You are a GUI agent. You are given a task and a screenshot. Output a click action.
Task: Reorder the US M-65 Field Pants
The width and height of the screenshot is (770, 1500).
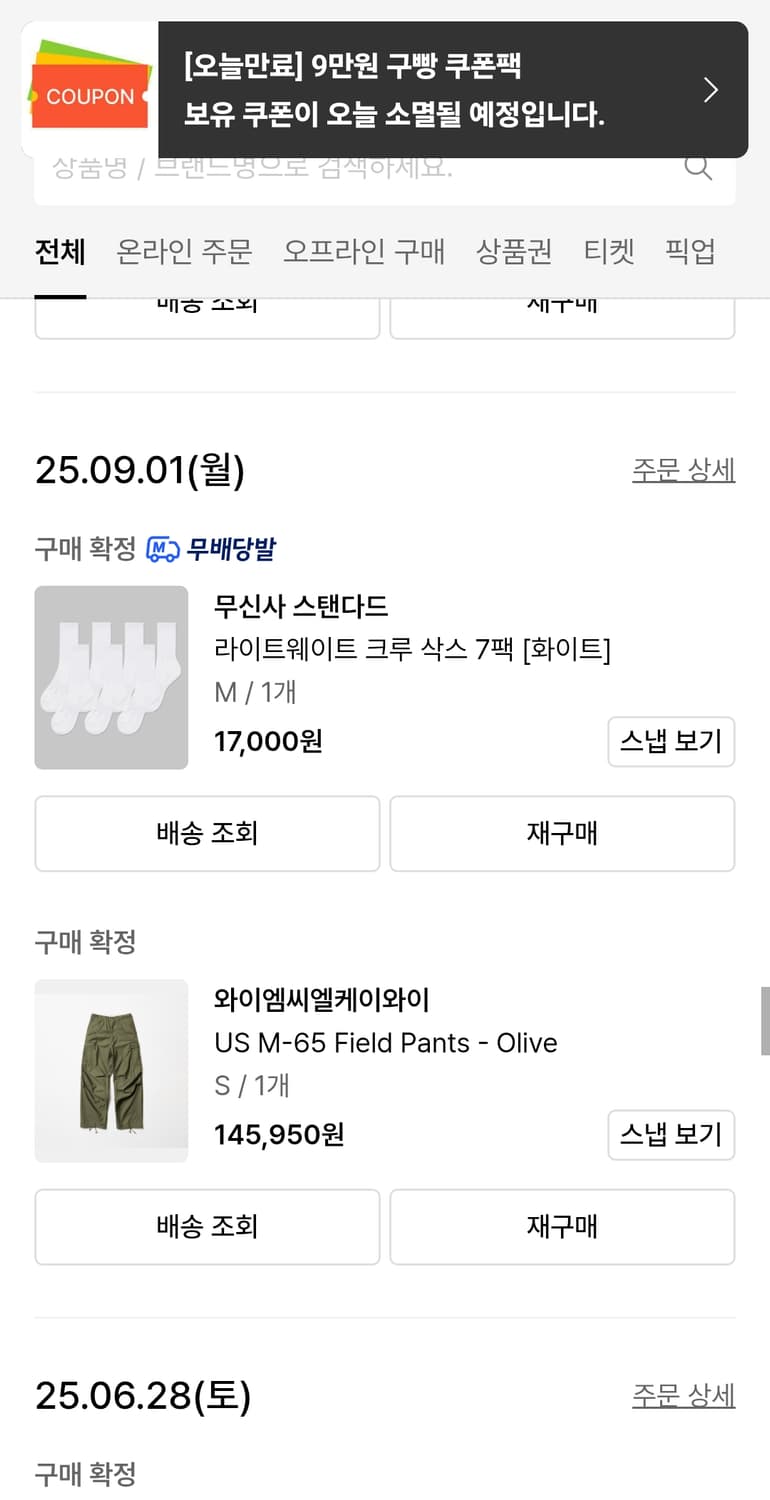pyautogui.click(x=562, y=1227)
